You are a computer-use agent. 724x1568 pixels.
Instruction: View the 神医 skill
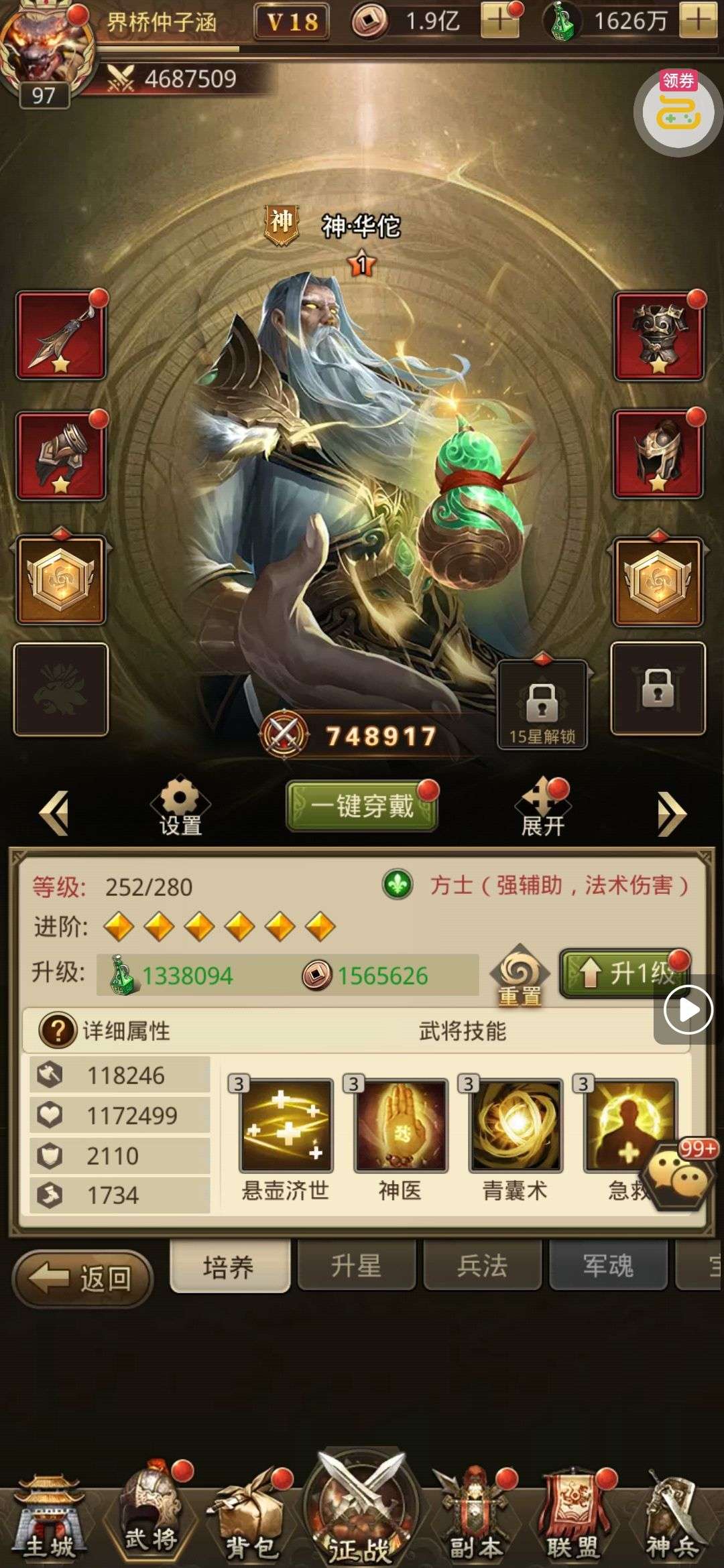tap(401, 1126)
